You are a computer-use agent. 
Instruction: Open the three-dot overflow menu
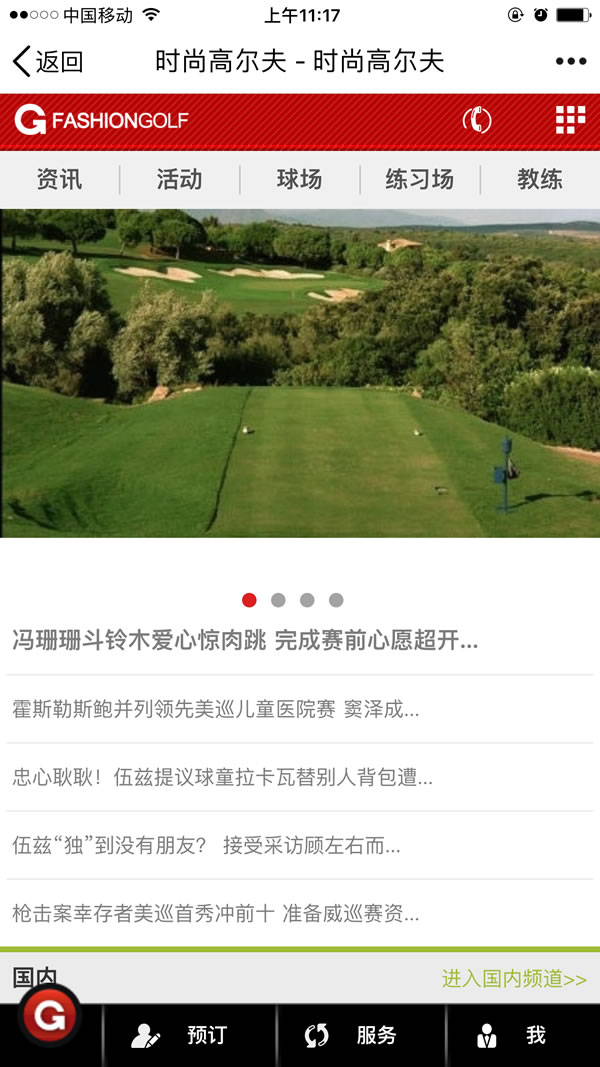(570, 62)
